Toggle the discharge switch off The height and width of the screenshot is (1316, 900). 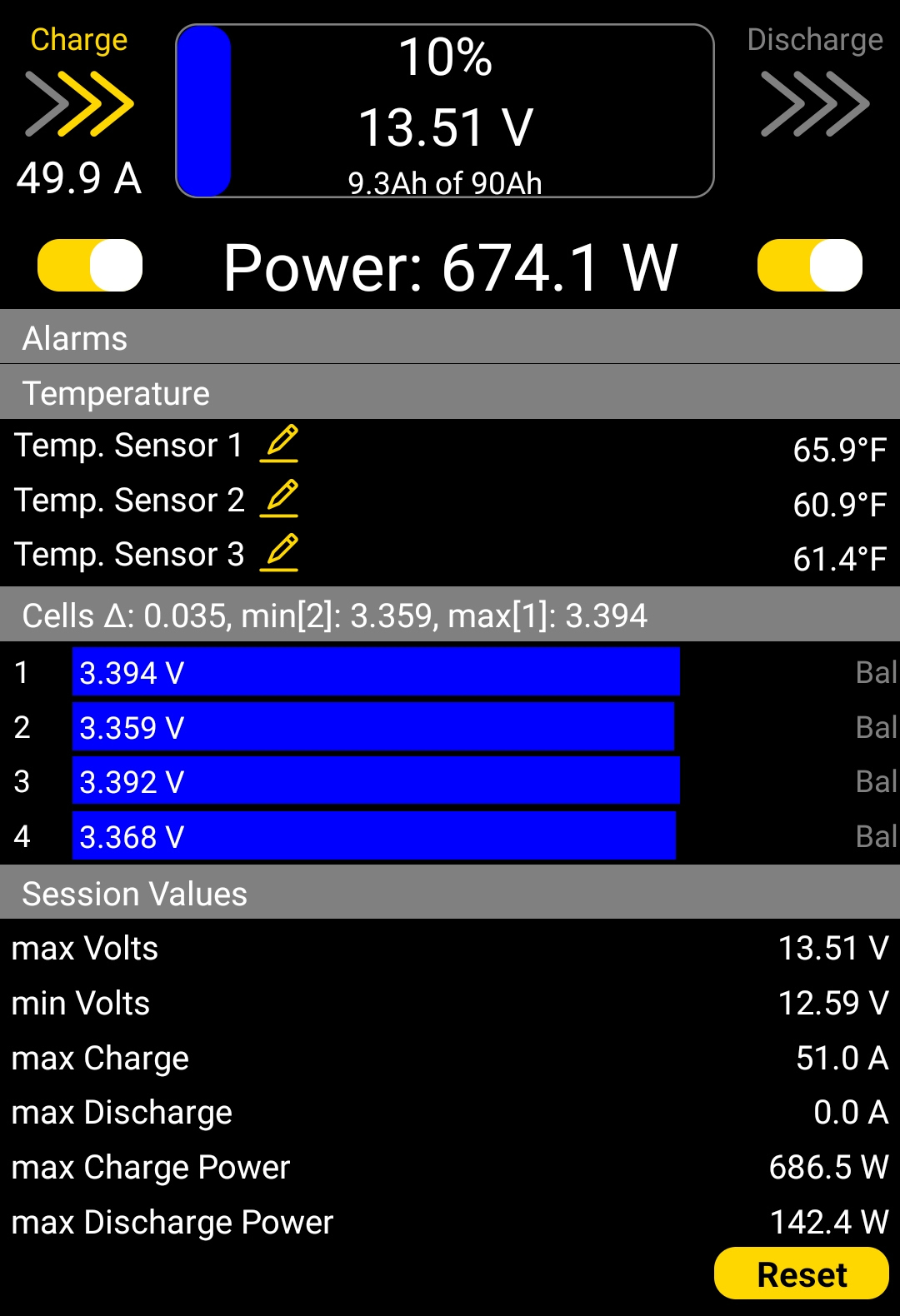(810, 266)
